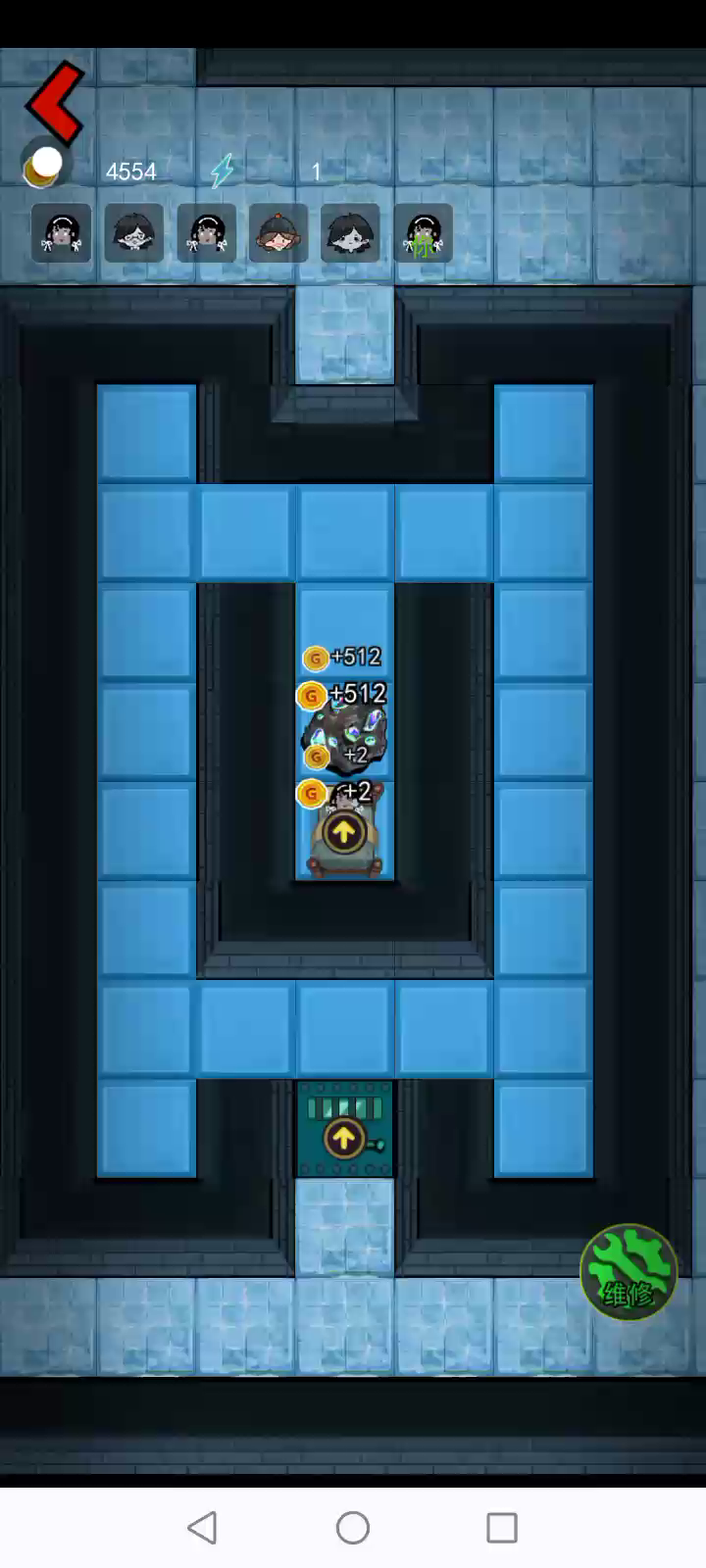Image resolution: width=706 pixels, height=1568 pixels.
Task: Tap the red back arrow
Action: [54, 101]
